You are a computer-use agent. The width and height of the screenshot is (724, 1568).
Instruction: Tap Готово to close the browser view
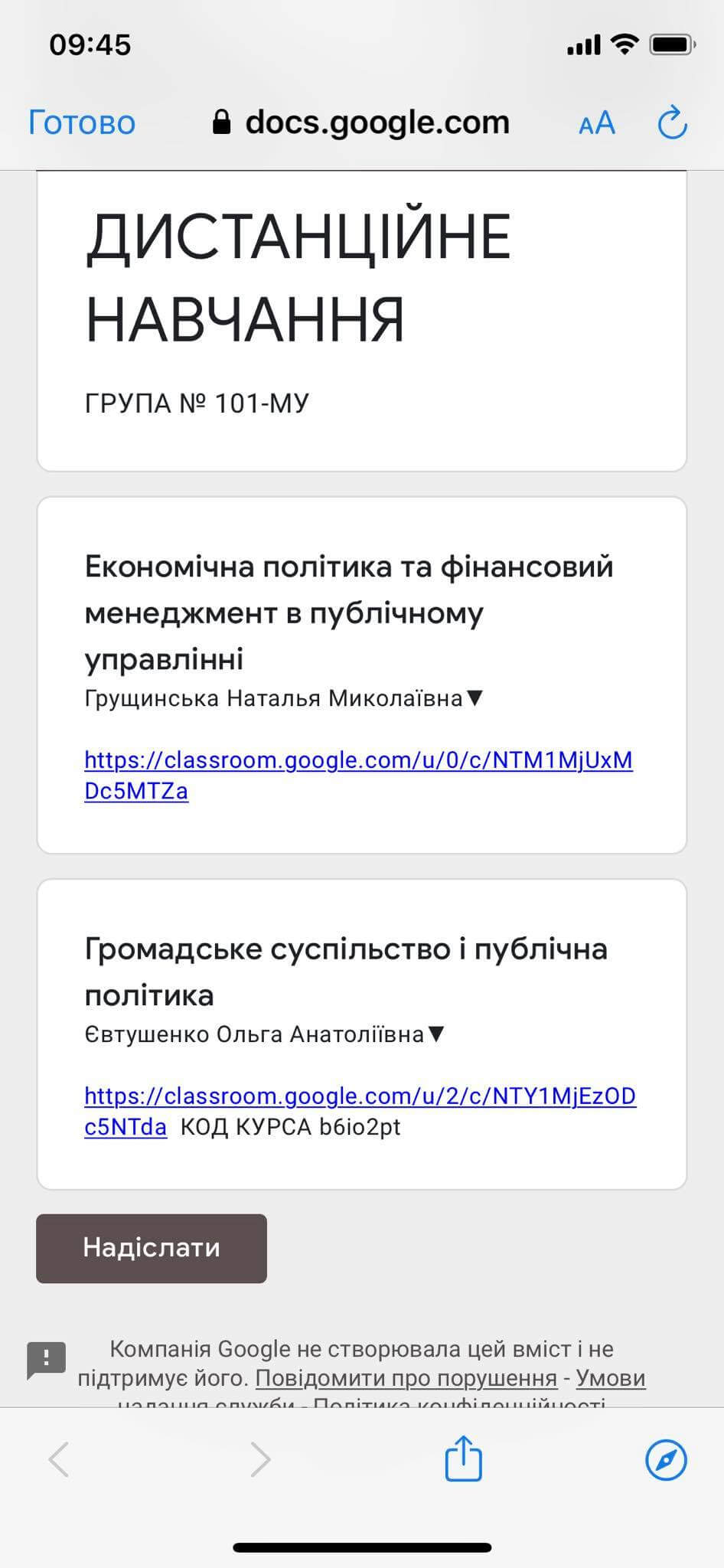click(82, 122)
